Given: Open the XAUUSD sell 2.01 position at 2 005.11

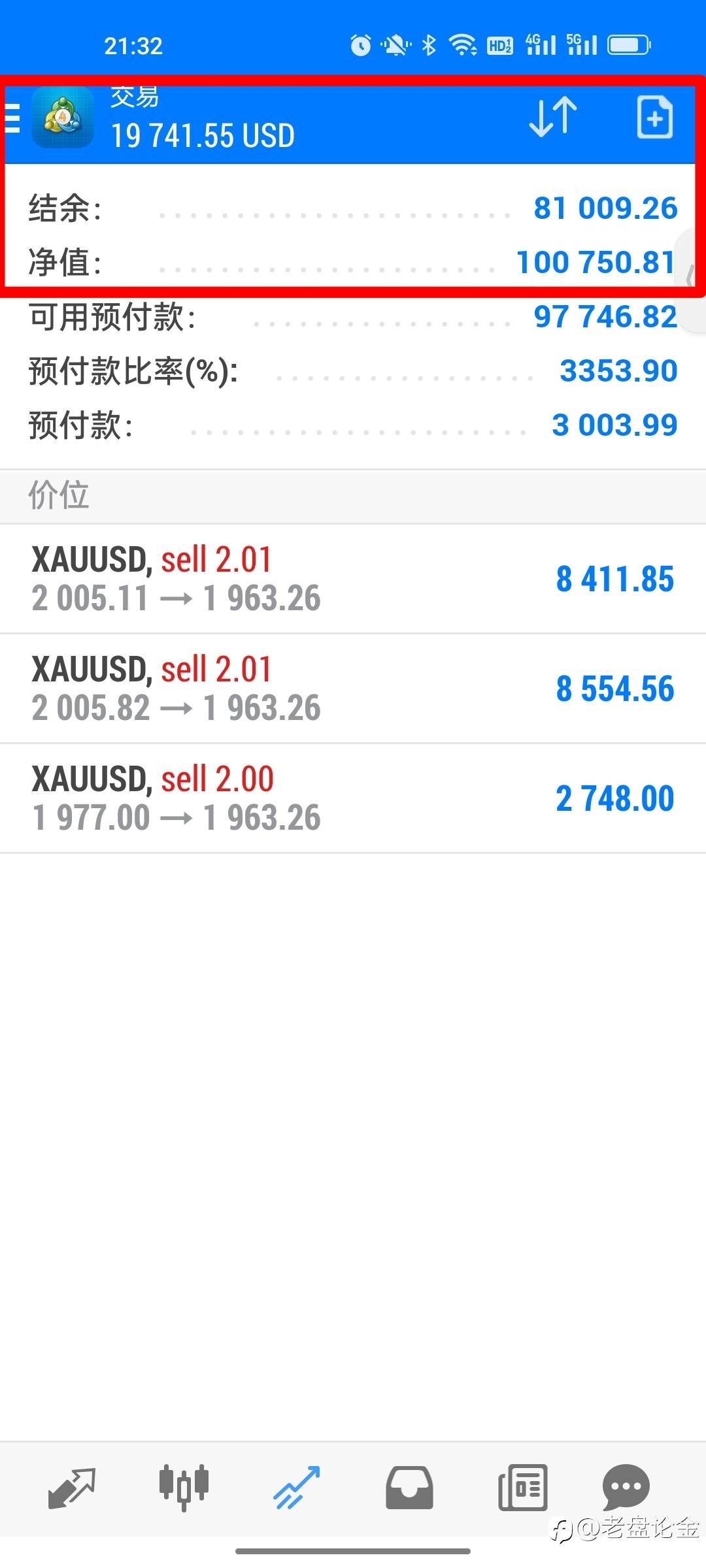Looking at the screenshot, I should [x=353, y=579].
